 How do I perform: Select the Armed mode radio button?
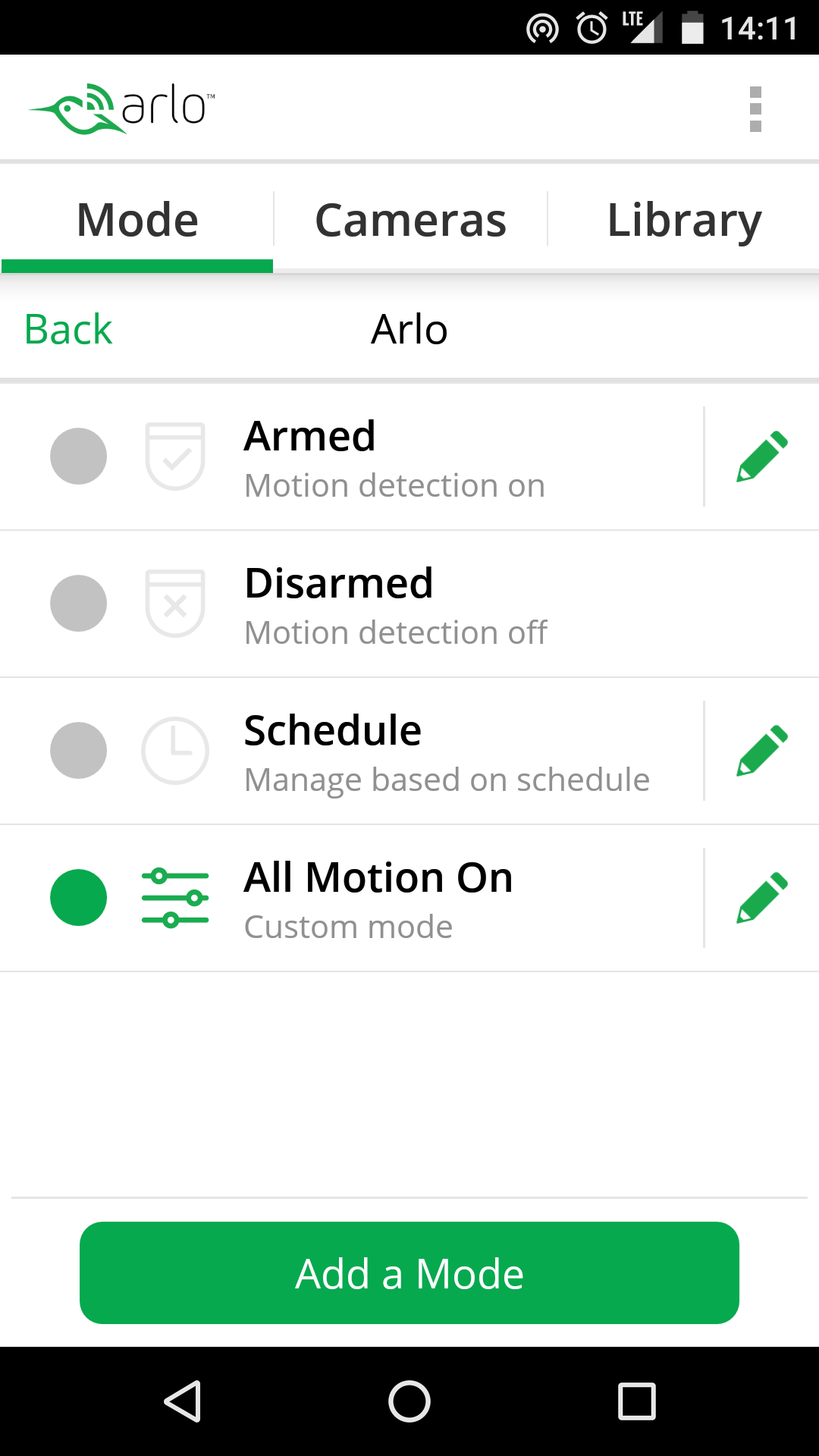point(78,457)
